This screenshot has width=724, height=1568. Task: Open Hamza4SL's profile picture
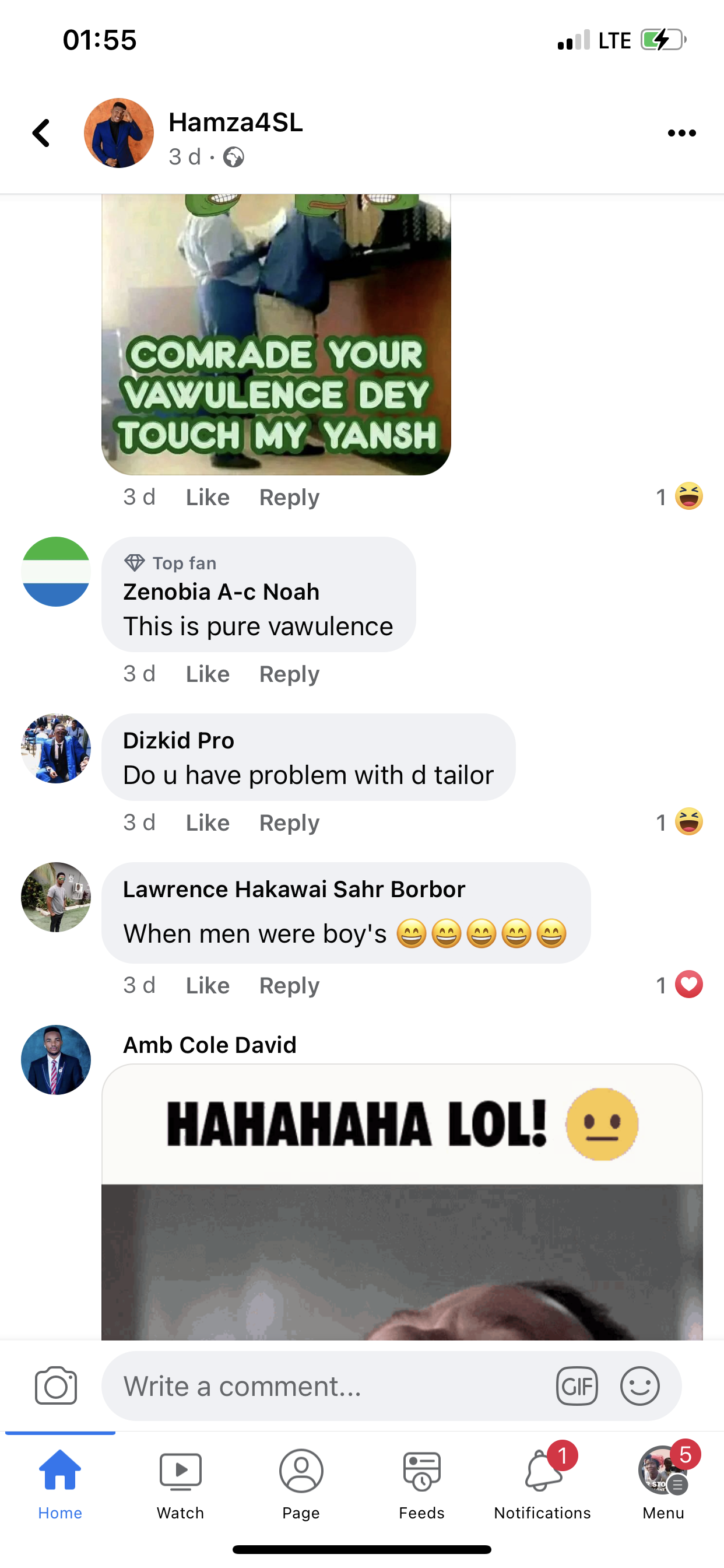[119, 132]
